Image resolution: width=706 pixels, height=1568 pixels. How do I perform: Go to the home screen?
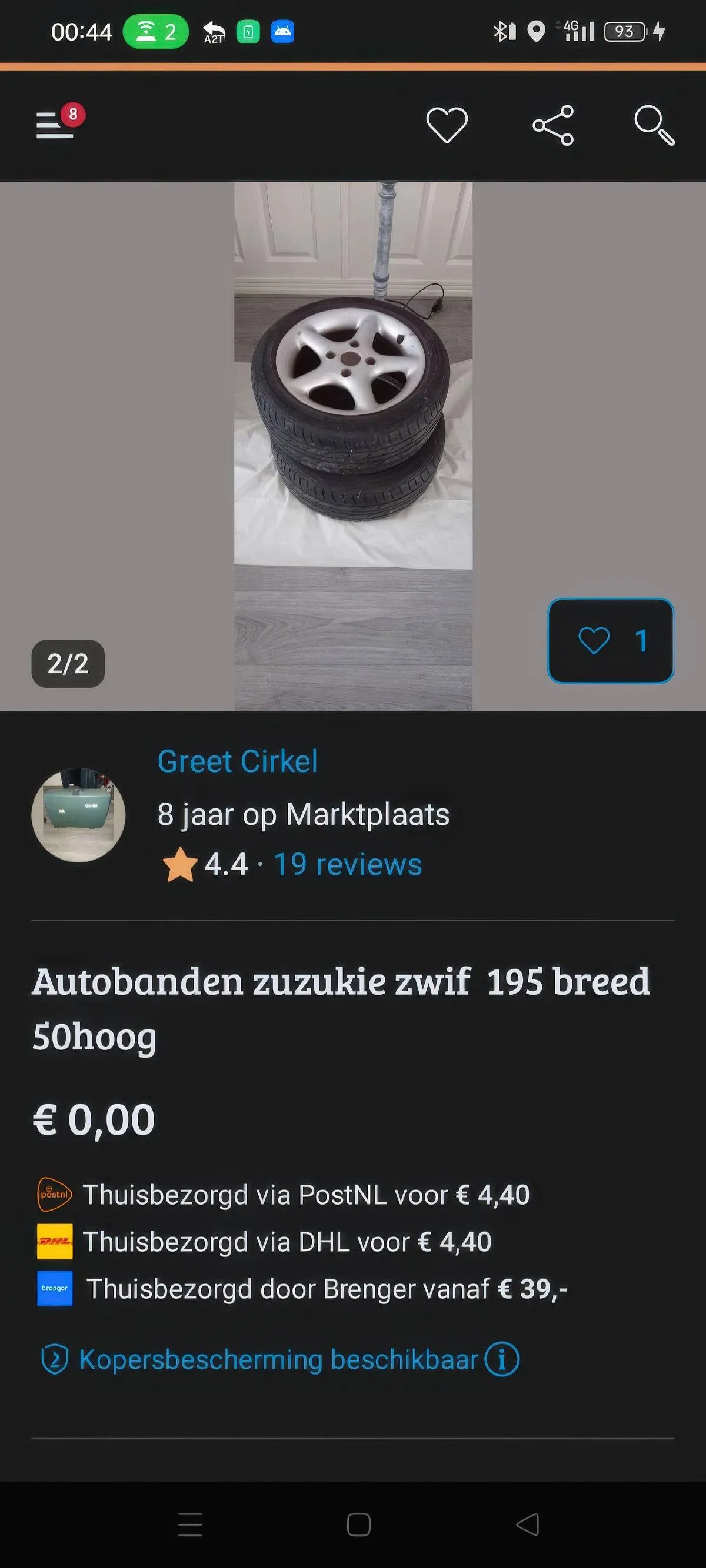(358, 1524)
